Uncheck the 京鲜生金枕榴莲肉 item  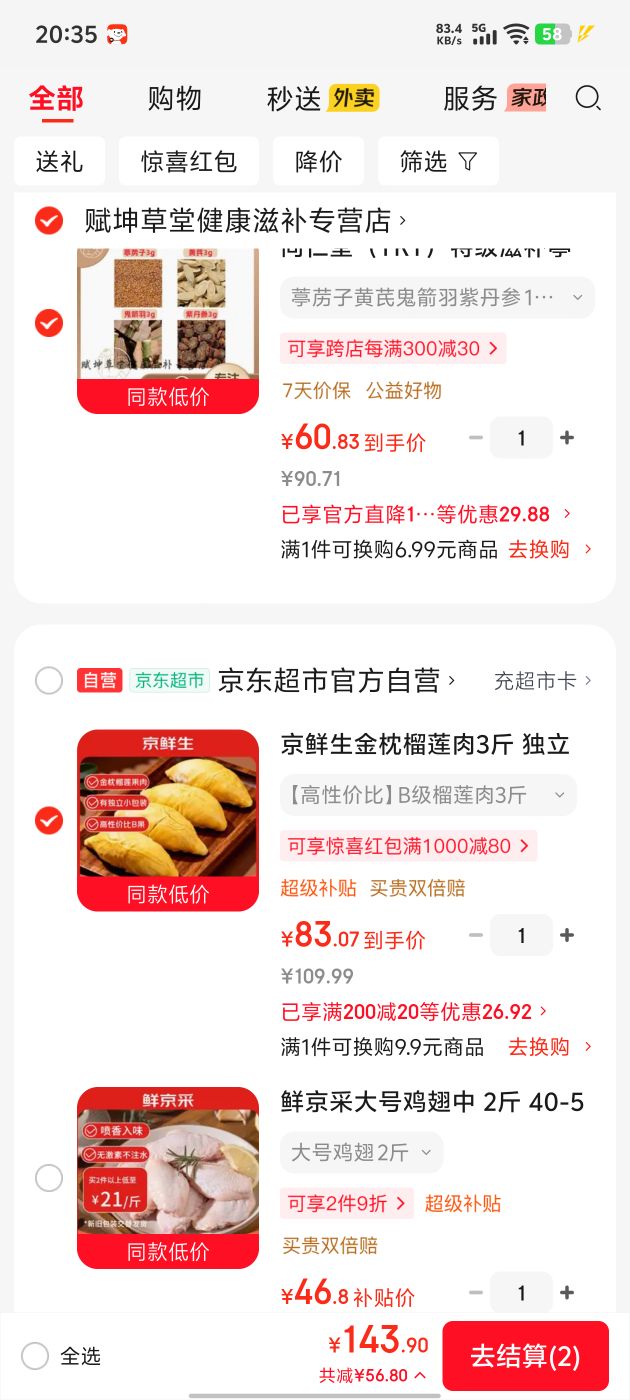coord(49,821)
